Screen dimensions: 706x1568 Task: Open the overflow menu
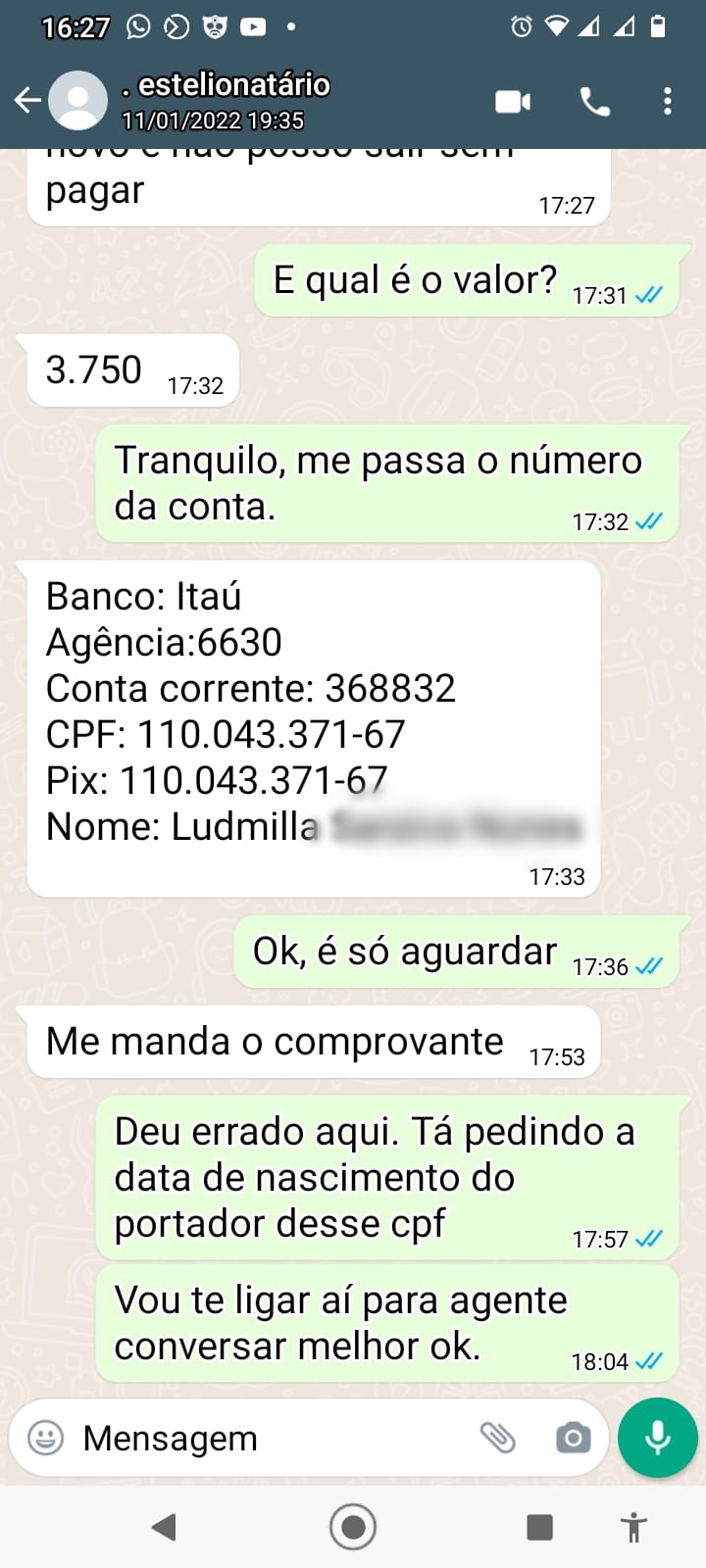pos(668,101)
